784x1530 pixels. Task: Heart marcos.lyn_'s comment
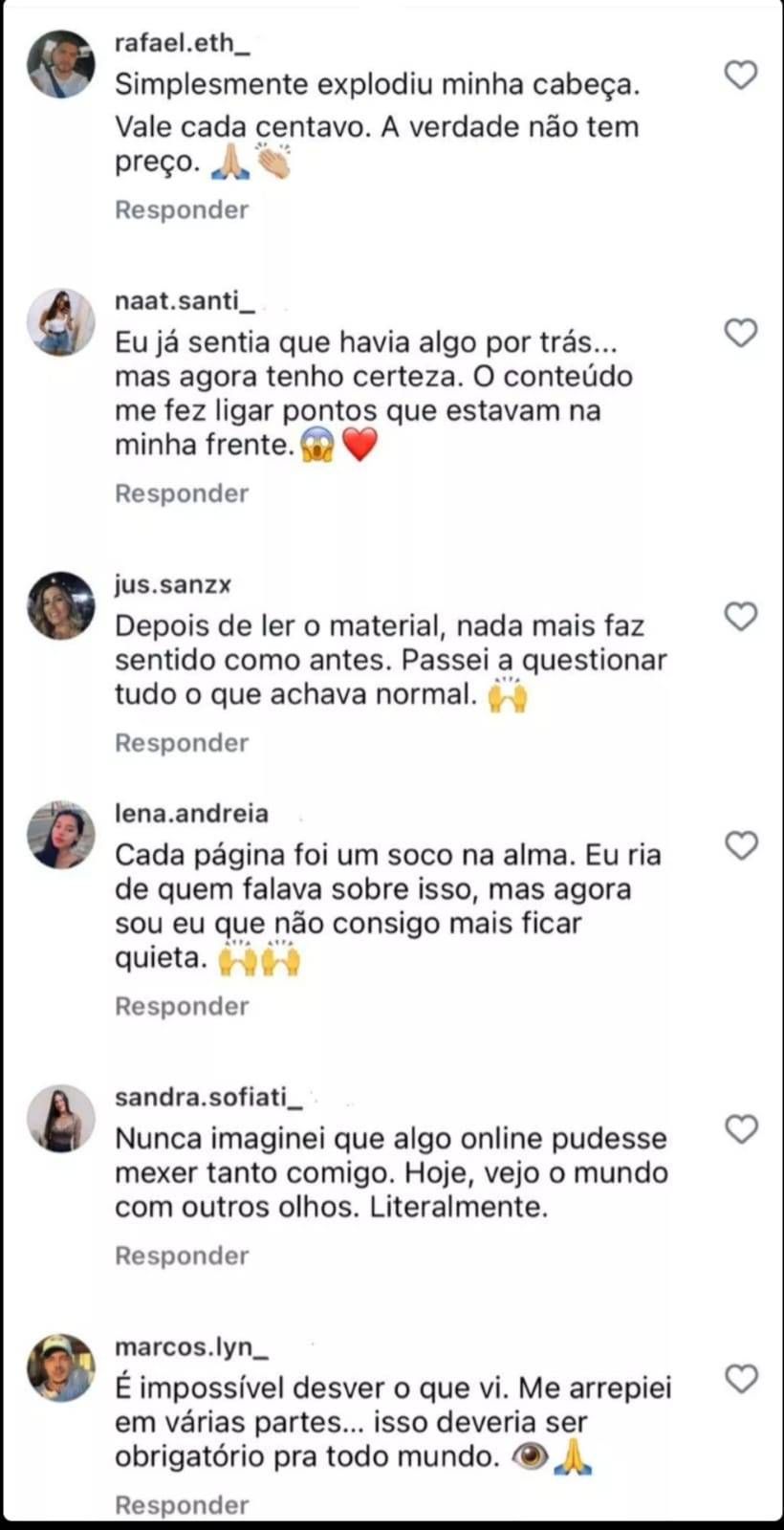point(741,1379)
